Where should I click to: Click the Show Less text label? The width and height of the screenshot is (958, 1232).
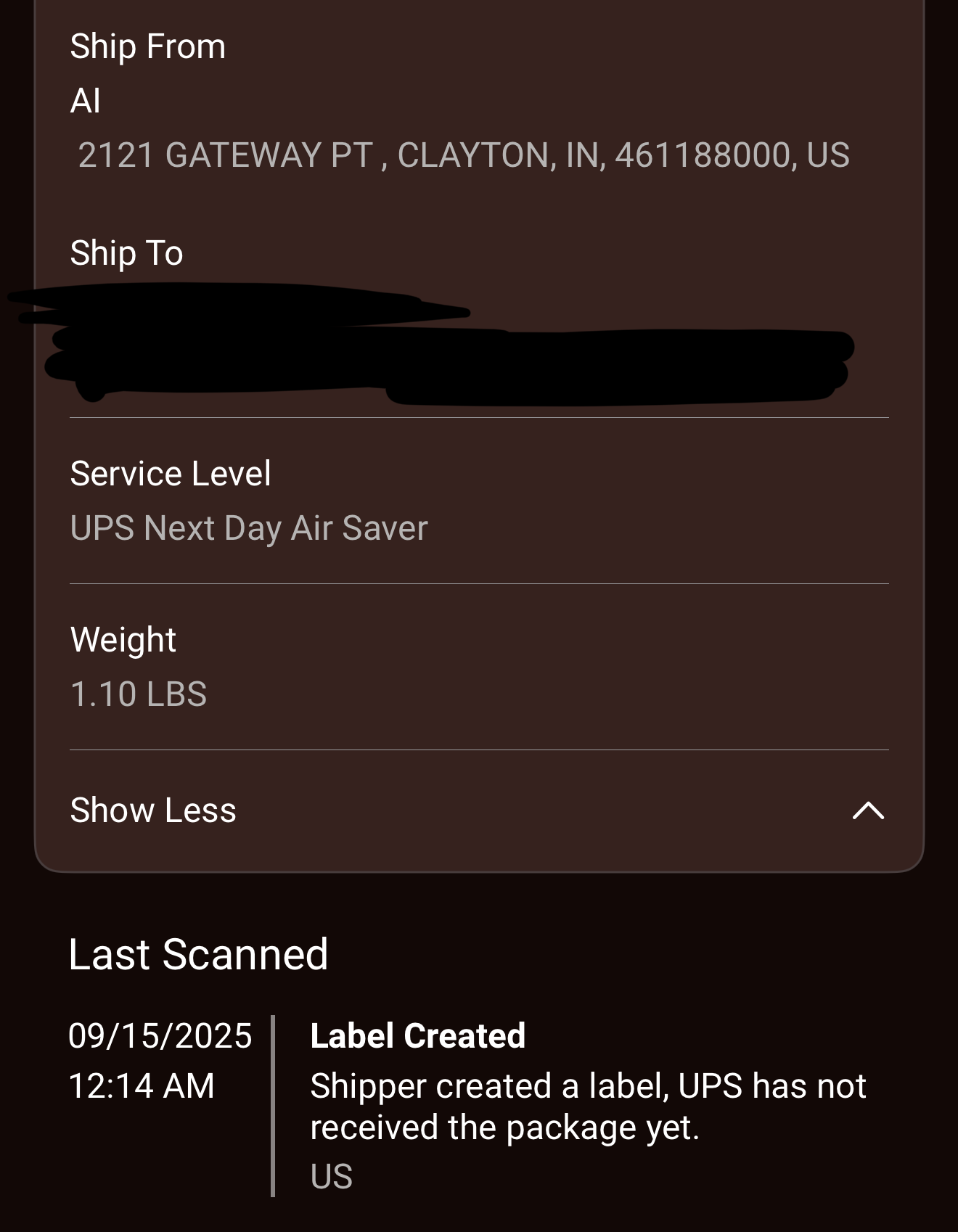(152, 810)
